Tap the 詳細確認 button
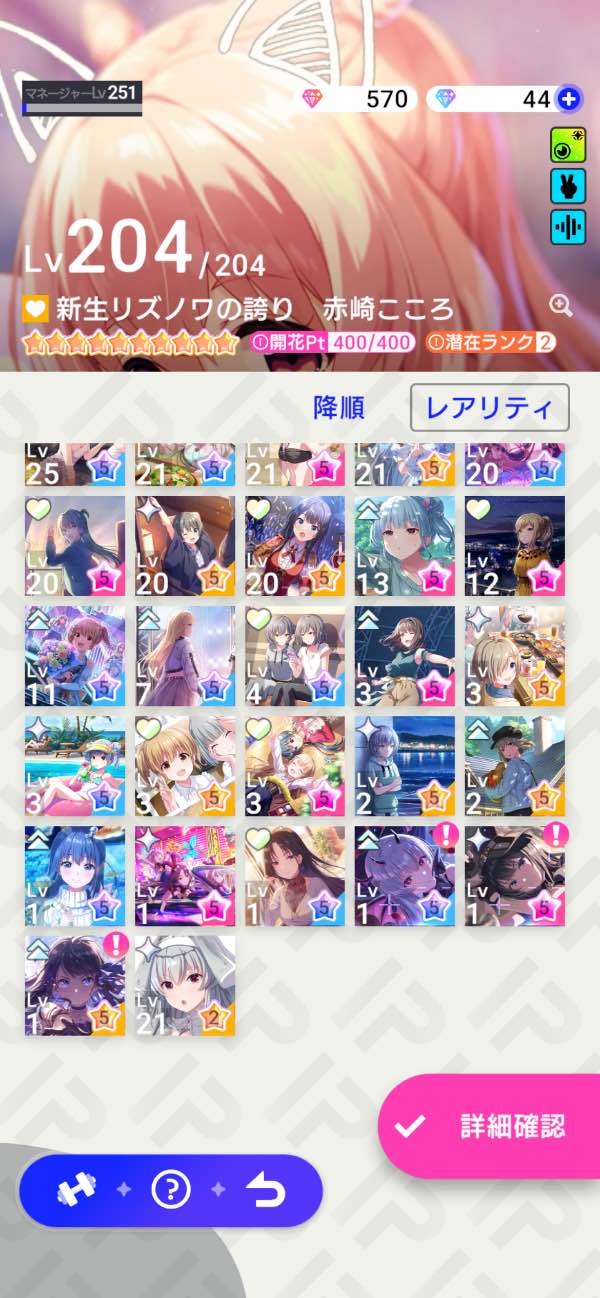600x1298 pixels. coord(492,1126)
